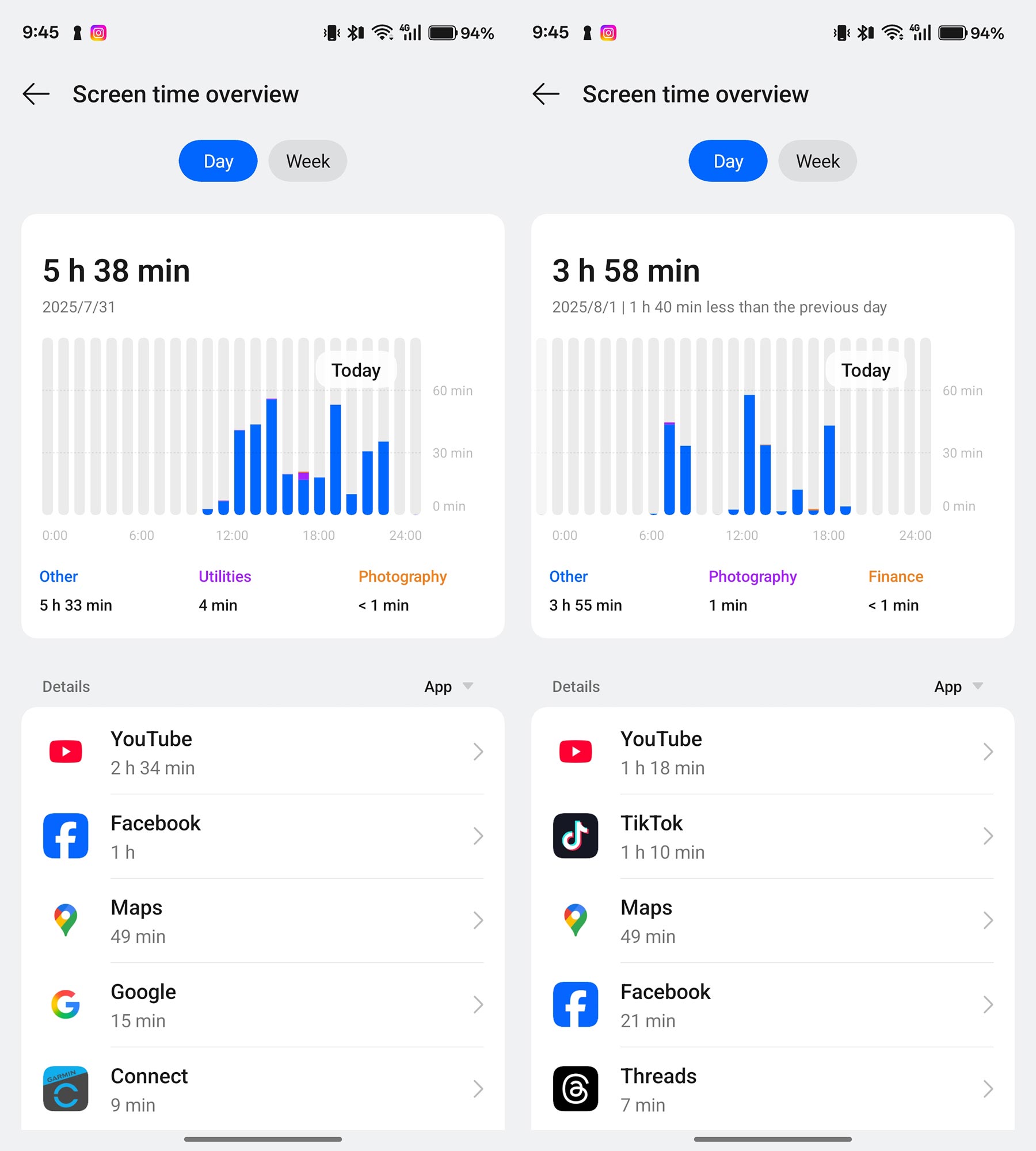Open YouTube details showing 2 h 34 min
The image size is (1036, 1151).
click(262, 752)
